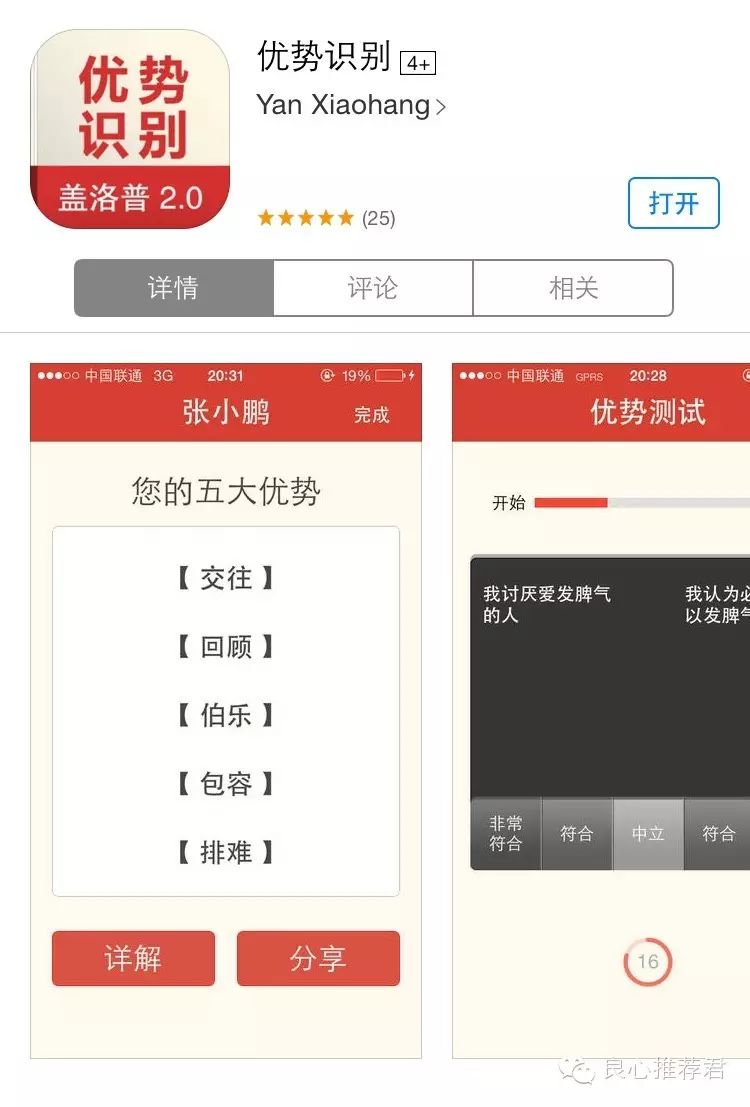
Task: Switch to the 评论 tab
Action: [x=372, y=288]
